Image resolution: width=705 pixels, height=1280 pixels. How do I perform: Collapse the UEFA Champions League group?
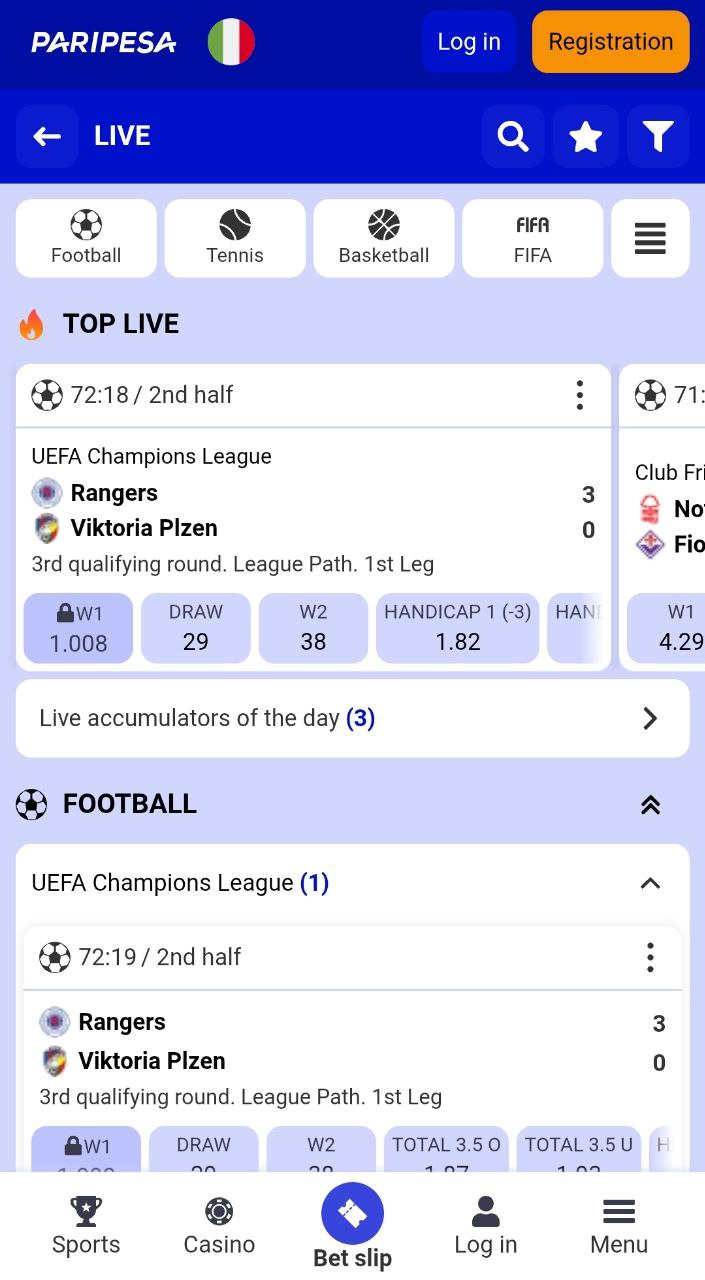[650, 883]
